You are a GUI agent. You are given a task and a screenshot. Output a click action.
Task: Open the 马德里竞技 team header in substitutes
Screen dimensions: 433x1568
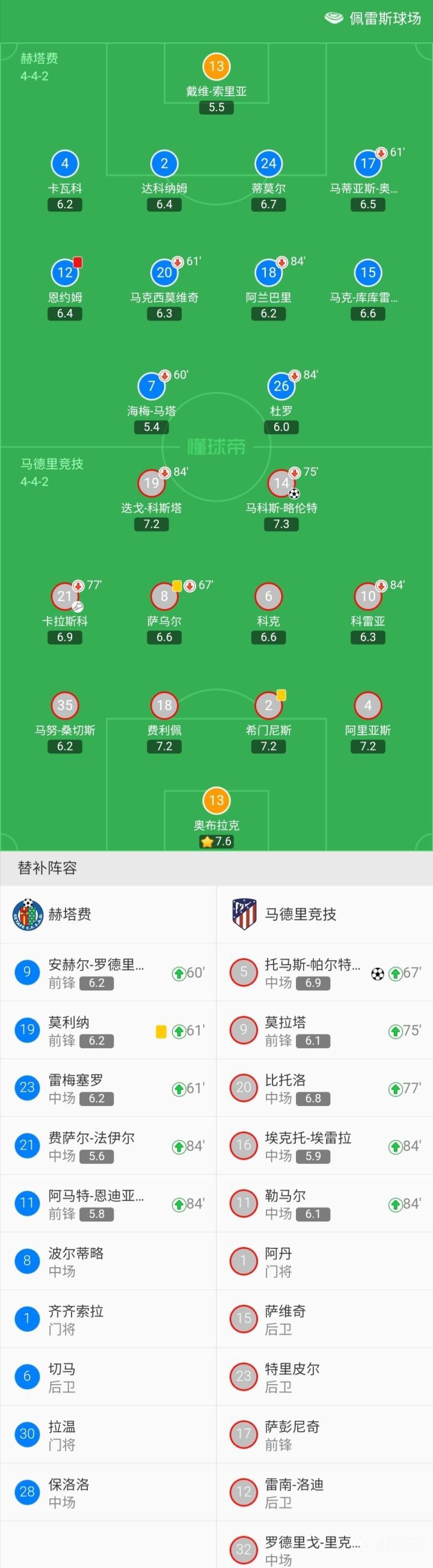pos(325,914)
